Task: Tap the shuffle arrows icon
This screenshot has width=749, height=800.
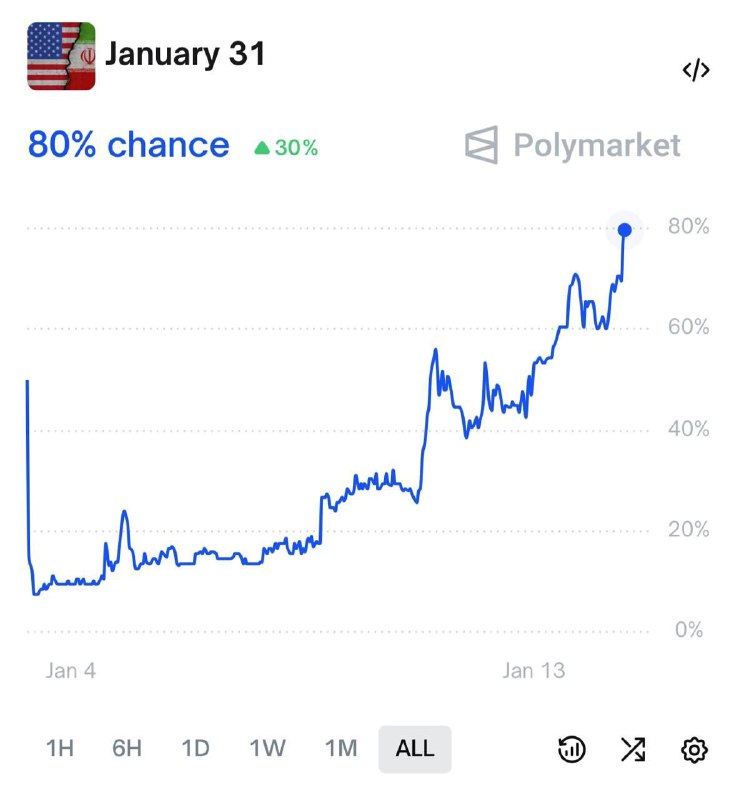Action: tap(633, 749)
